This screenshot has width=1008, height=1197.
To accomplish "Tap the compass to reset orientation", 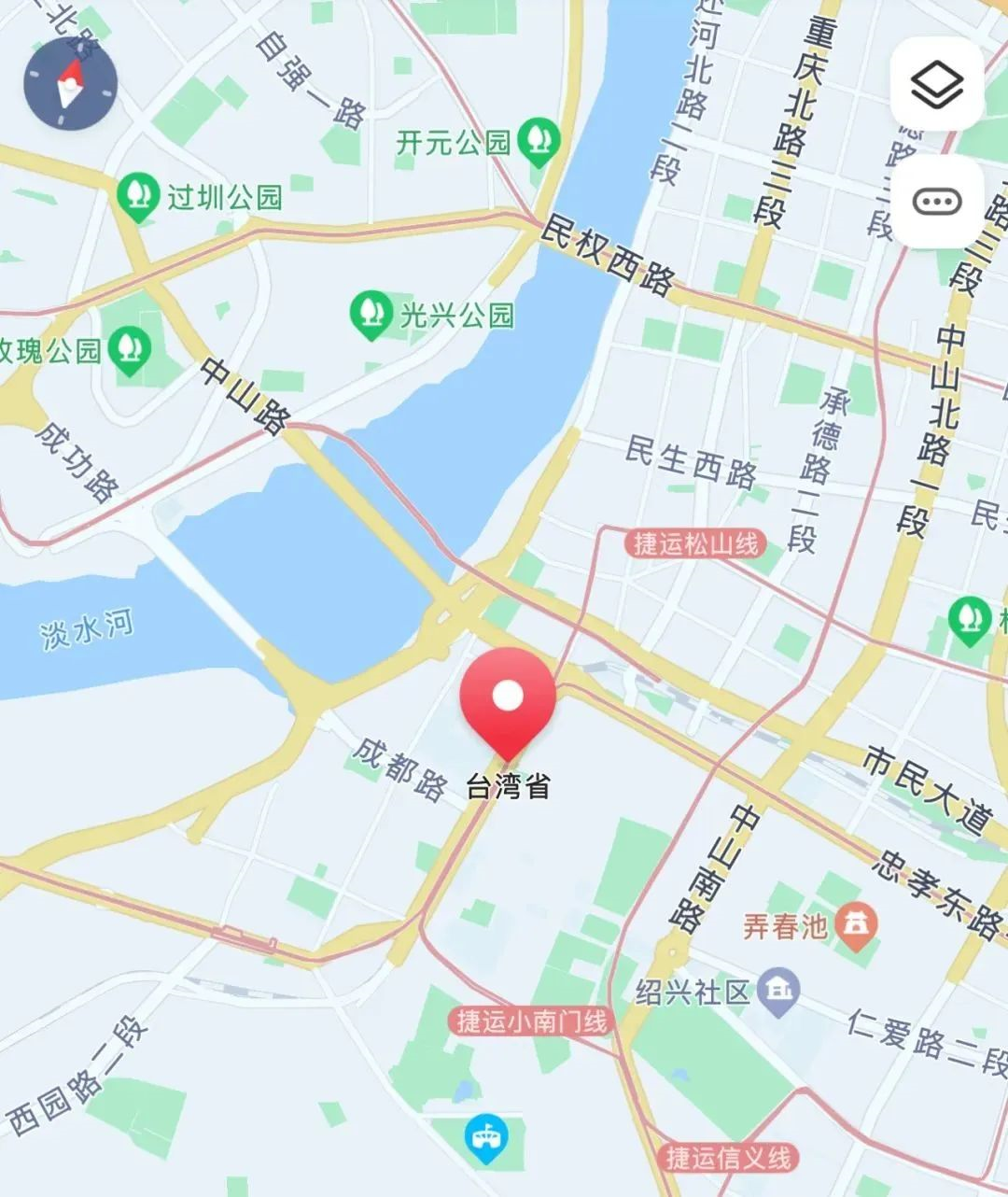I will pyautogui.click(x=70, y=82).
